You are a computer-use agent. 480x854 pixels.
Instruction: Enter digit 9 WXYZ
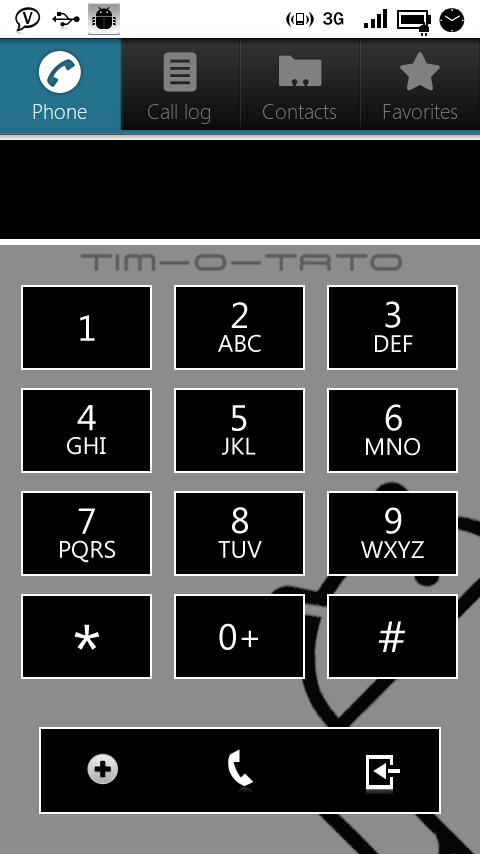pos(392,533)
